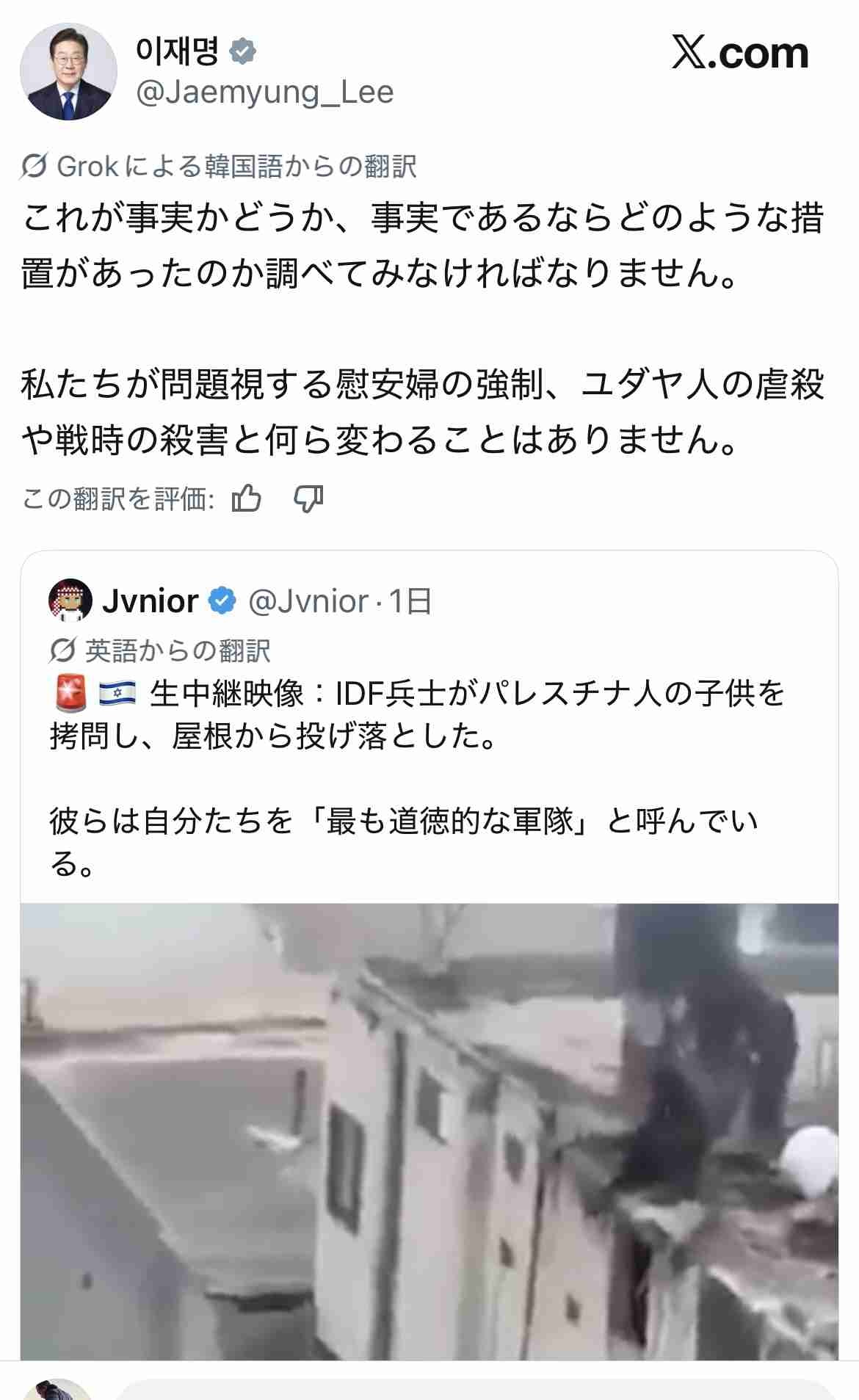The image size is (859, 1400).
Task: Rate the translation with thumbs down
Action: click(x=308, y=499)
